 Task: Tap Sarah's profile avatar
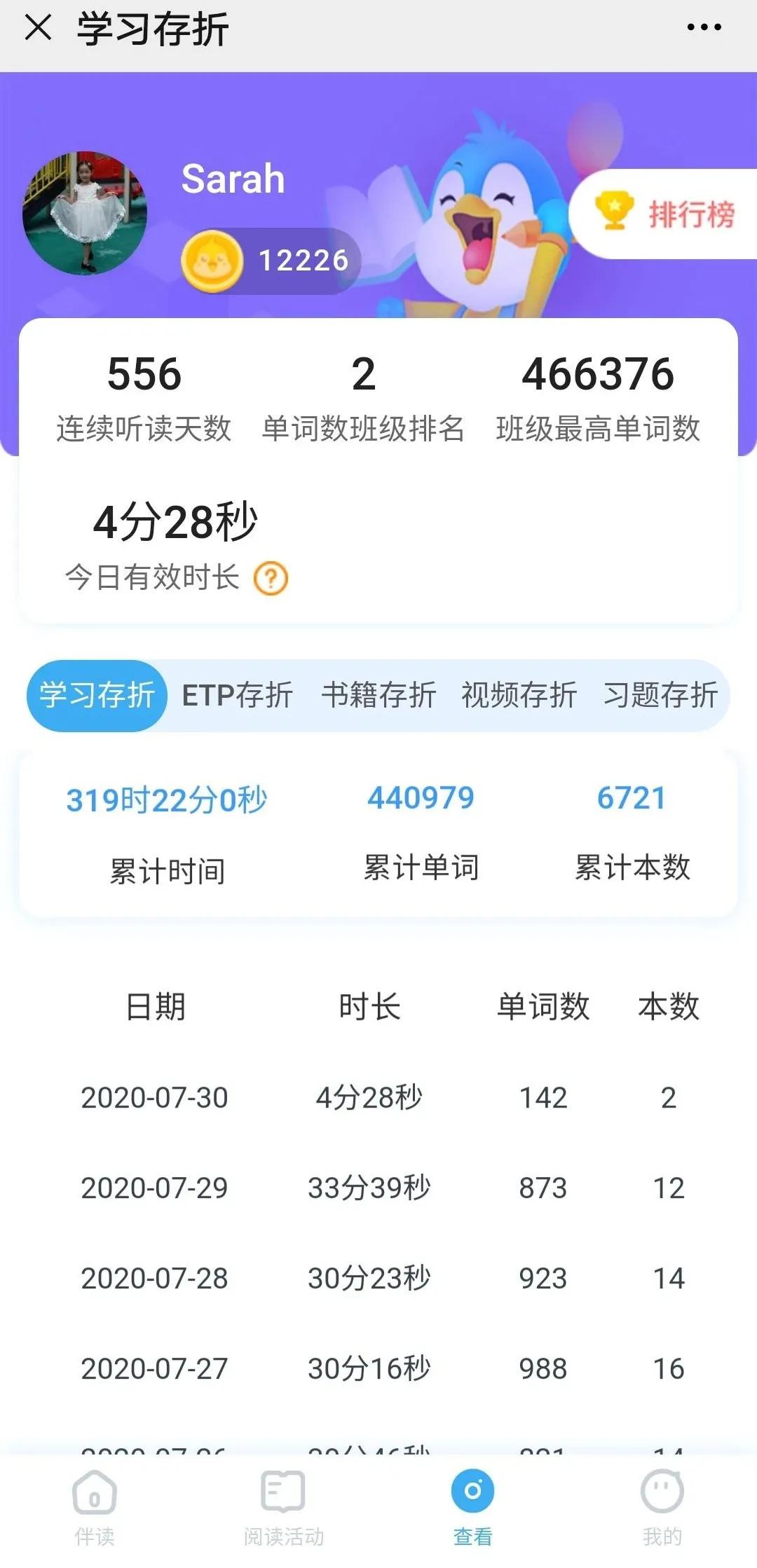click(85, 213)
